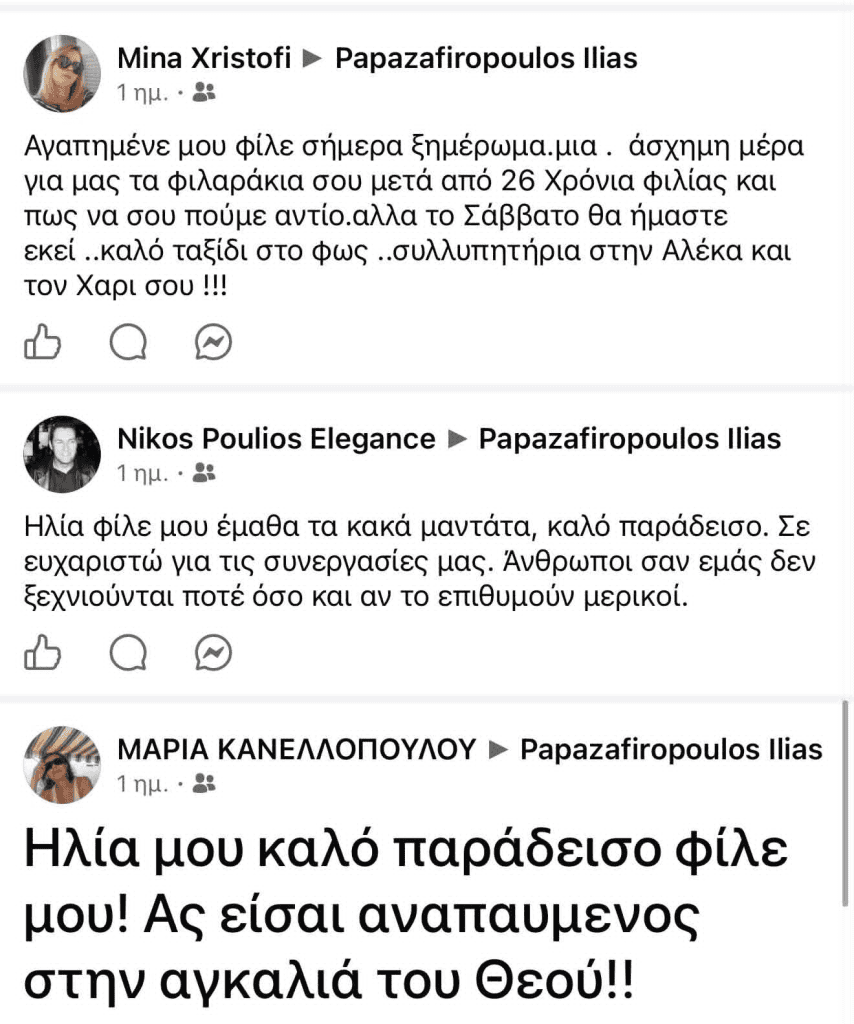This screenshot has width=854, height=1024.
Task: Comment on Mina Xristofi's post
Action: click(x=128, y=342)
